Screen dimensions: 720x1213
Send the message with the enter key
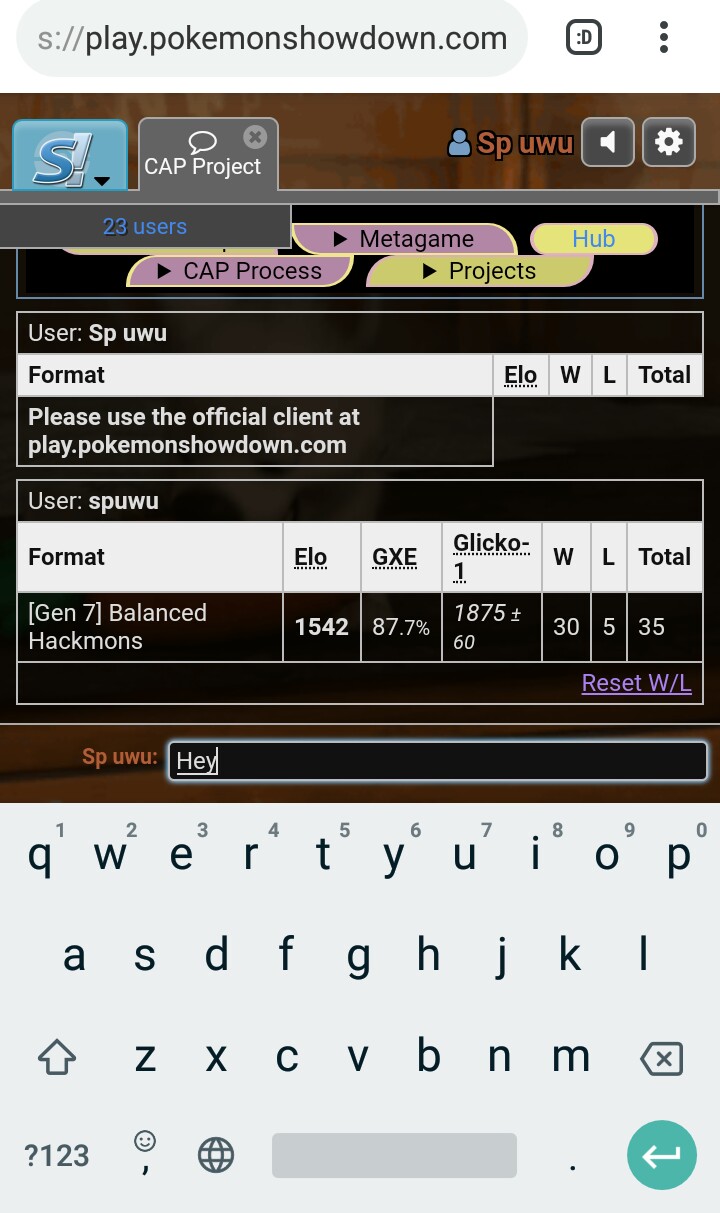tap(661, 1156)
